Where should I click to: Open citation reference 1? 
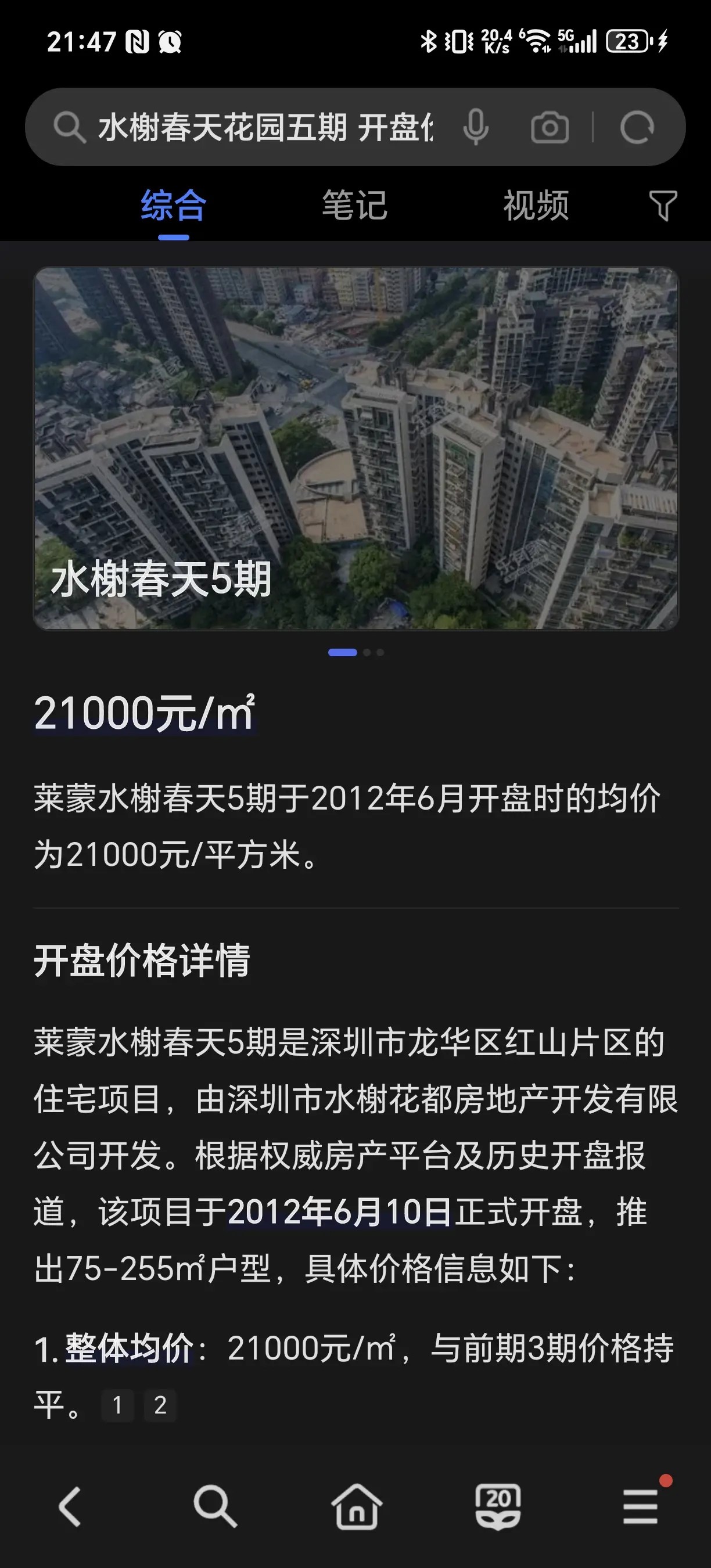click(117, 1405)
